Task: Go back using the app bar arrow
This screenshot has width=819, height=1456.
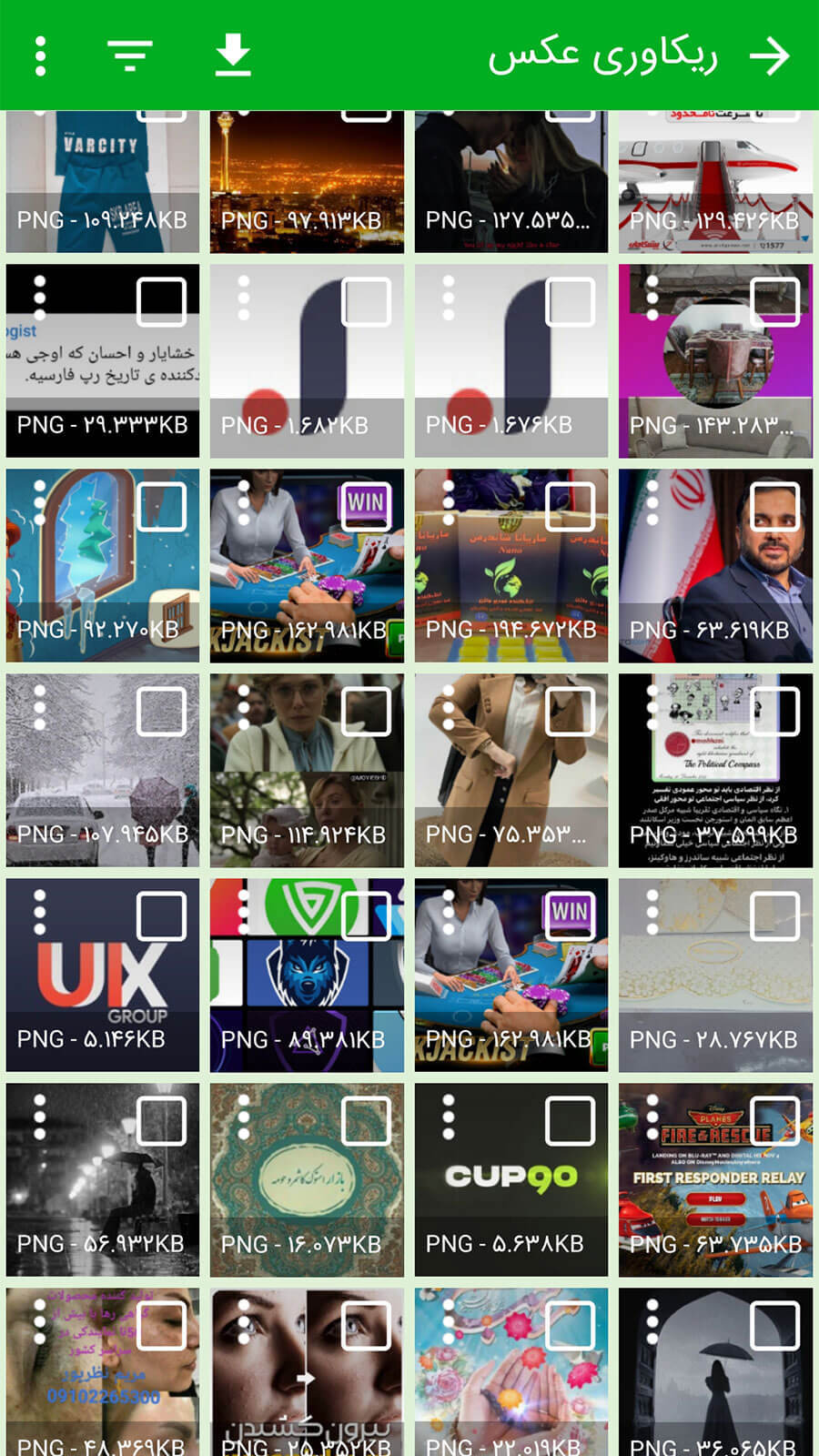Action: tap(770, 56)
